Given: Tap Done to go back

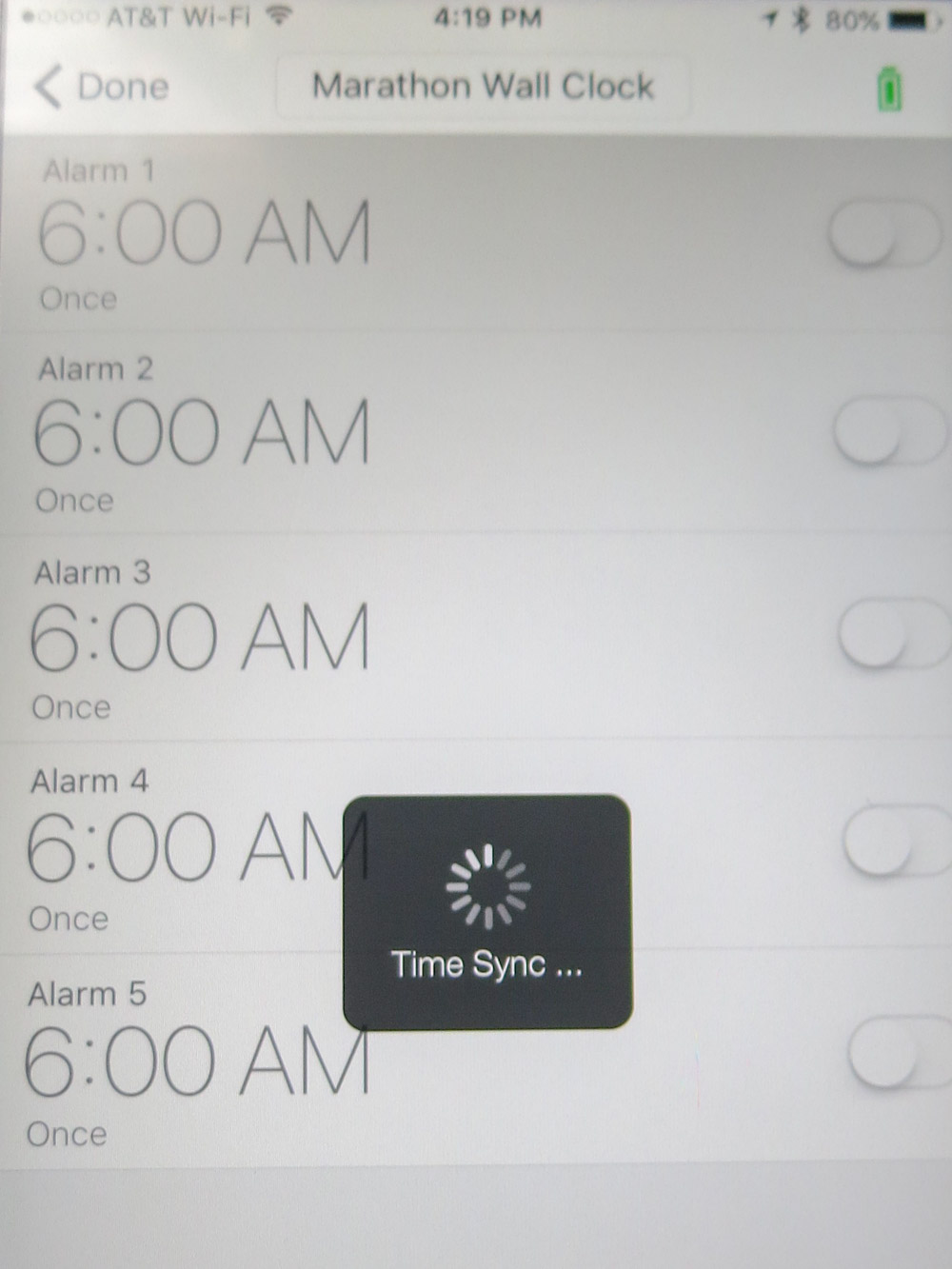Looking at the screenshot, I should [x=102, y=88].
